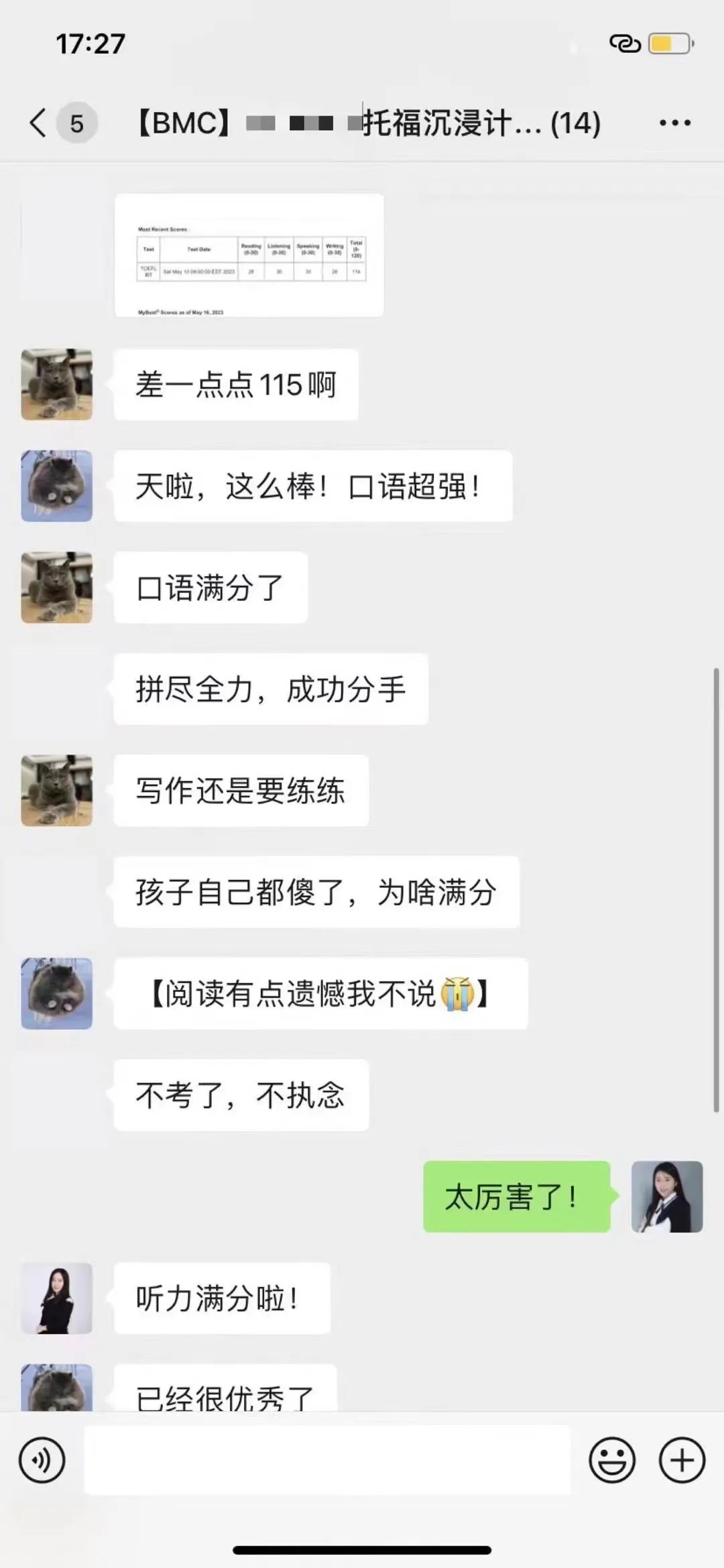This screenshot has width=724, height=1568.
Task: Open the group chat overflow menu
Action: point(674,123)
